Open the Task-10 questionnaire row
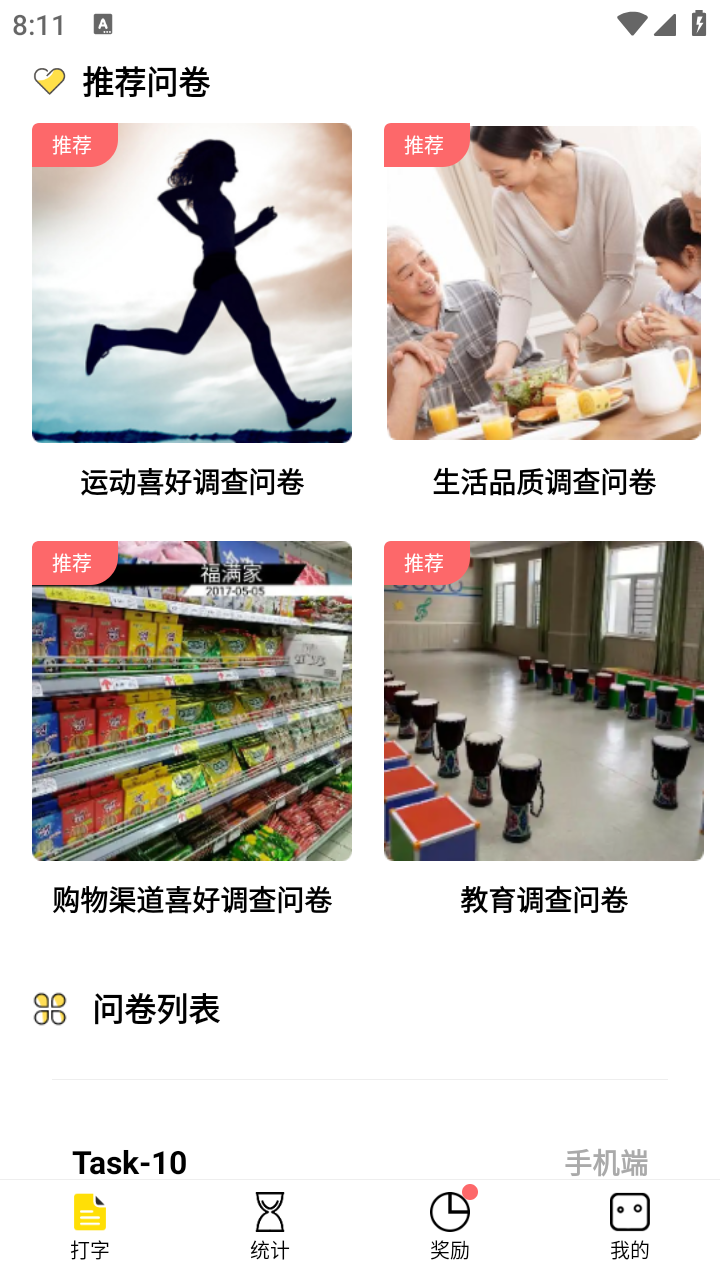Image resolution: width=720 pixels, height=1280 pixels. [x=360, y=1162]
